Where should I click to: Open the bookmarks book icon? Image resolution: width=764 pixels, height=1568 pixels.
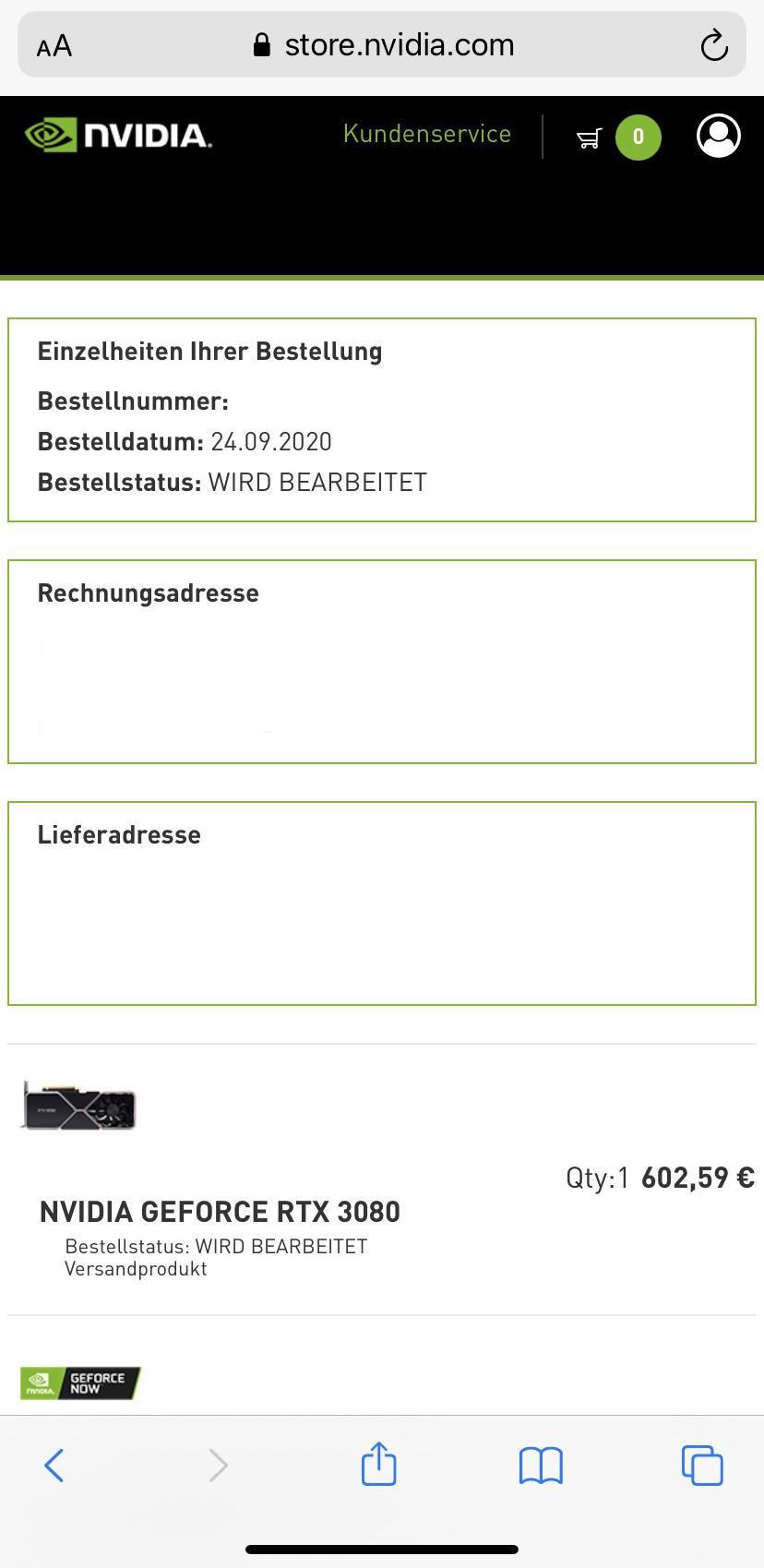pyautogui.click(x=541, y=1465)
